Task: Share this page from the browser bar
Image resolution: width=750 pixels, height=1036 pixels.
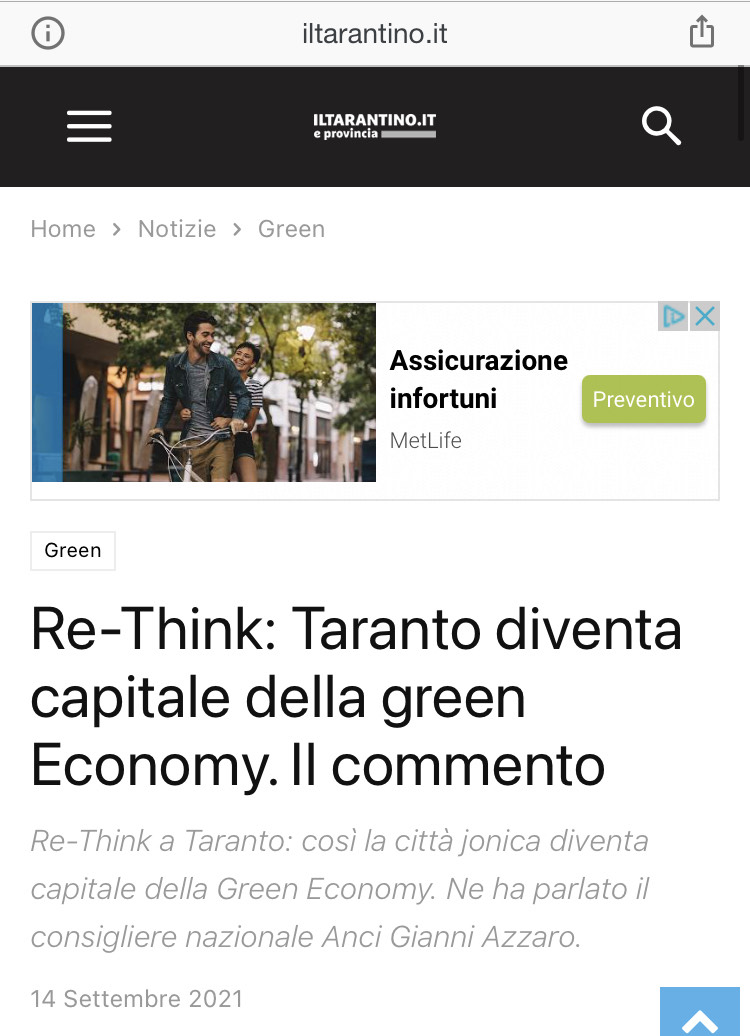Action: pyautogui.click(x=702, y=33)
